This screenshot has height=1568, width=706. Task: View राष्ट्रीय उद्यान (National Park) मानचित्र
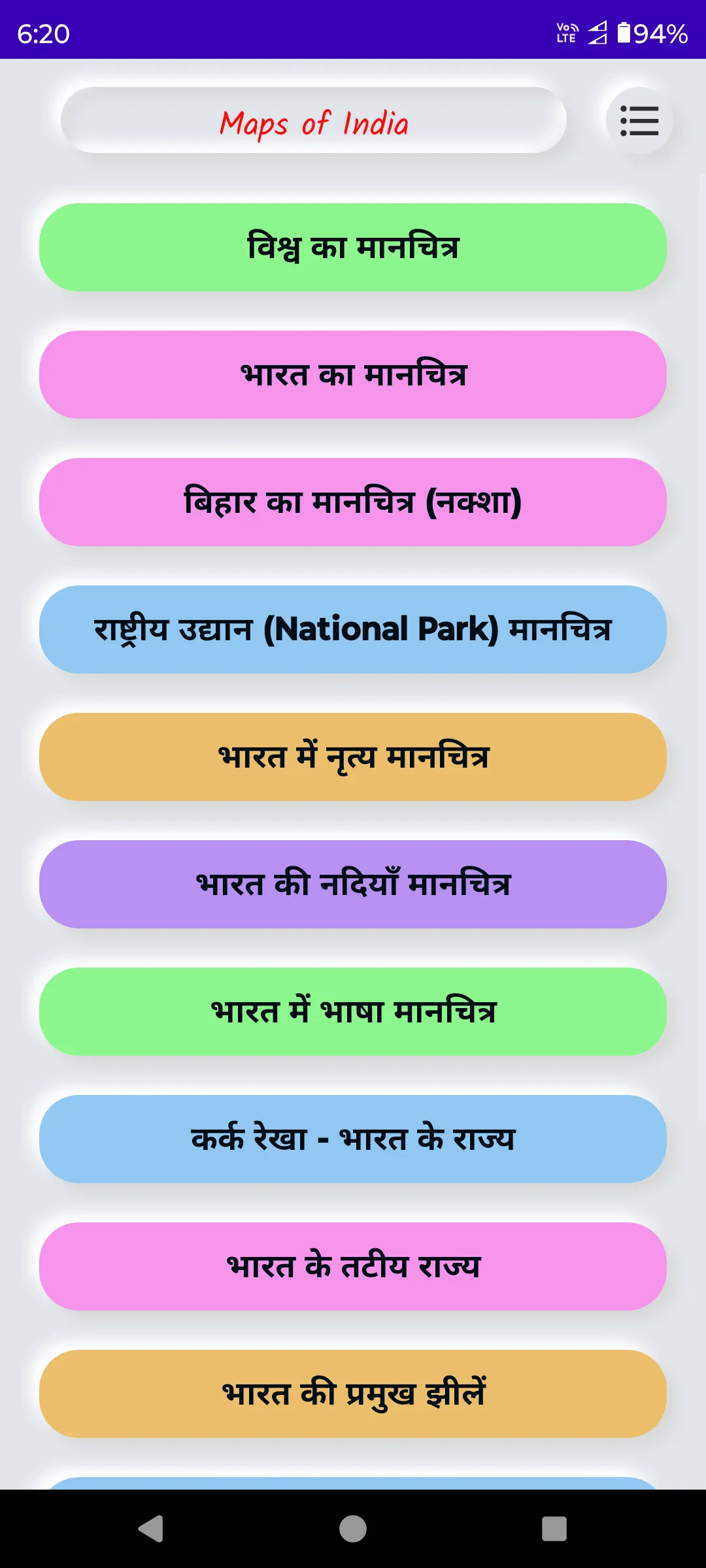point(353,630)
